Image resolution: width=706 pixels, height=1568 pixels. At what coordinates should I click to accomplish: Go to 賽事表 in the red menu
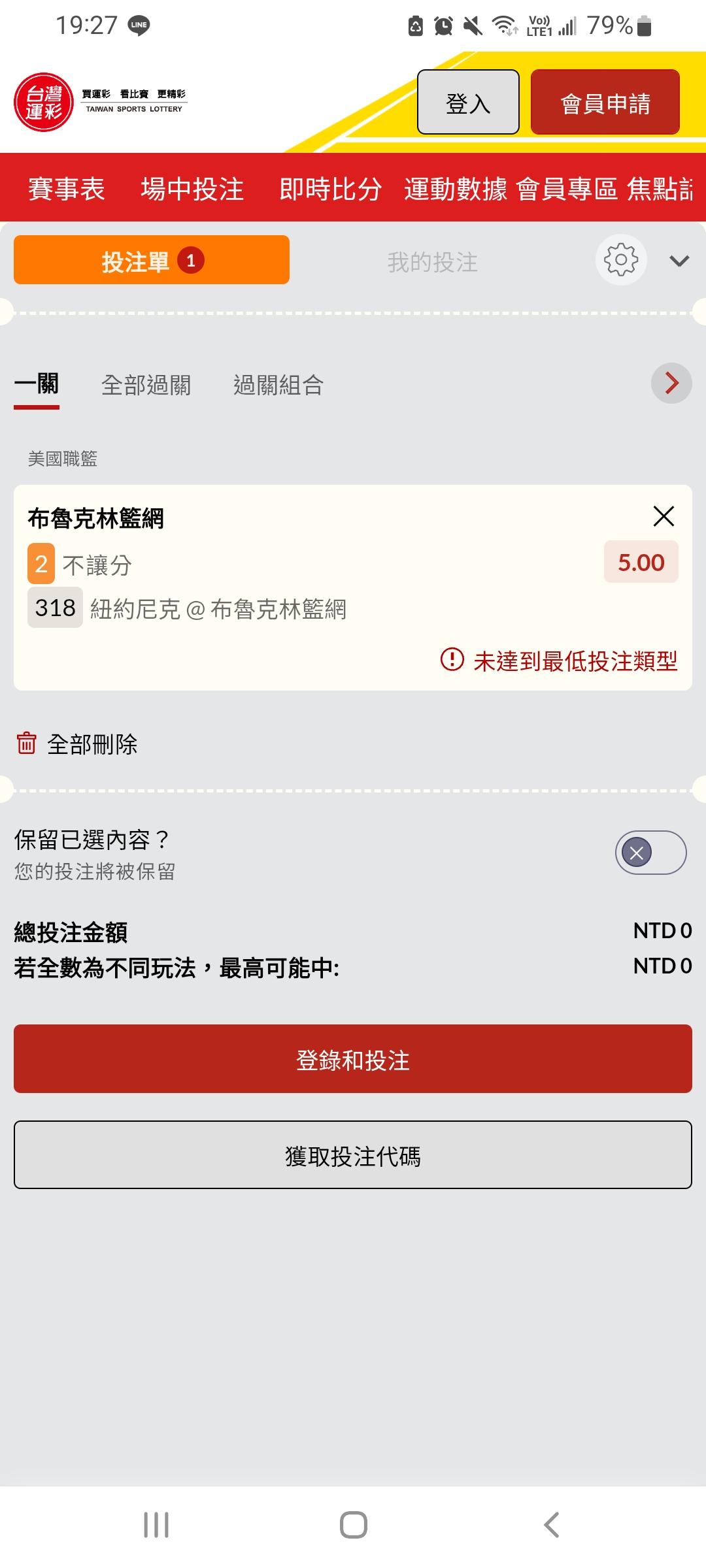pos(66,189)
